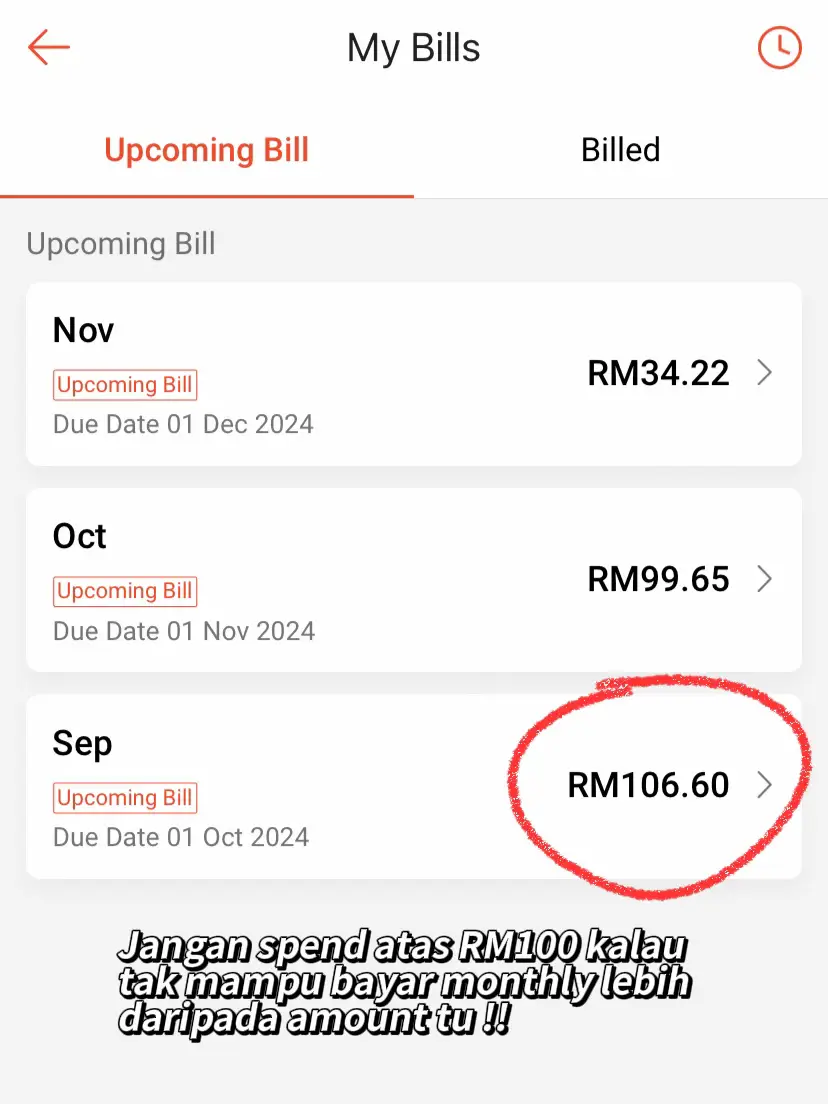The height and width of the screenshot is (1104, 828).
Task: Open the Sep bill of RM106.60
Action: tap(413, 786)
